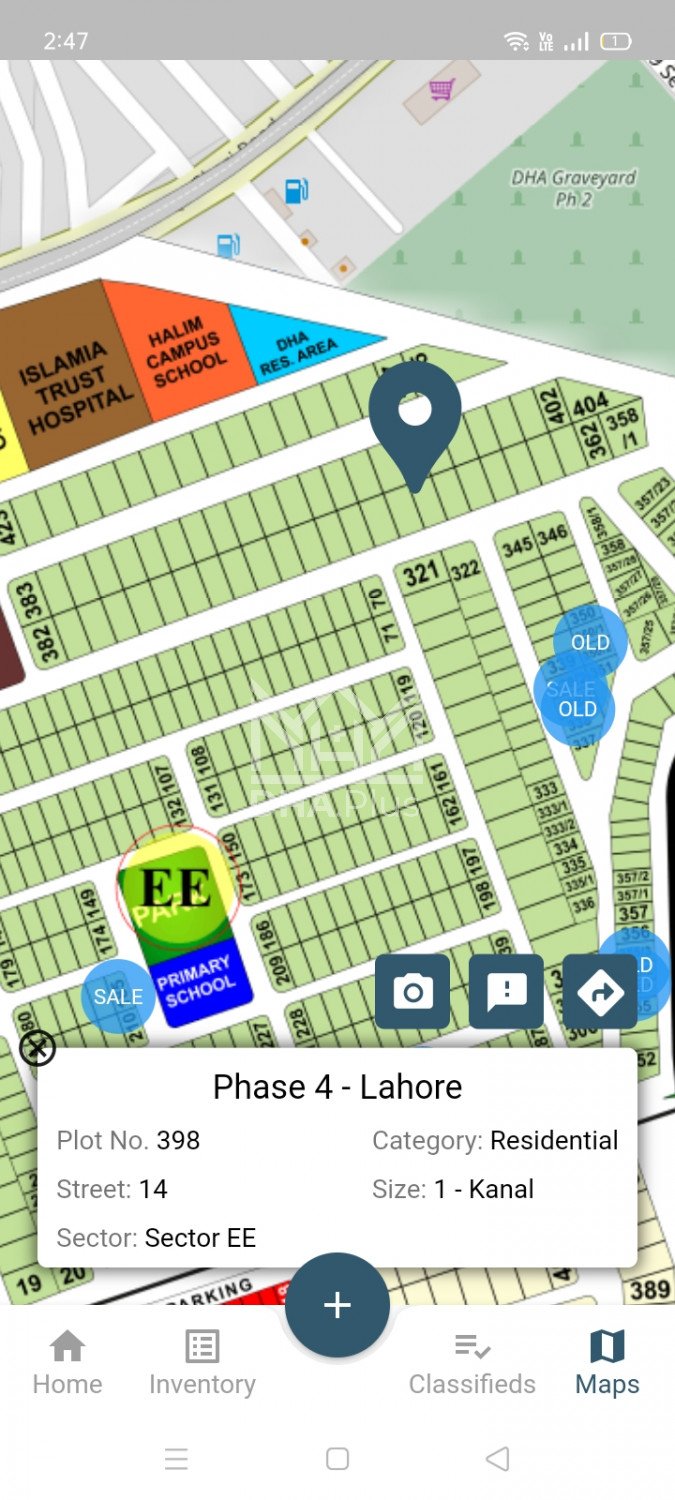Tap the dark location pin on map
Screen dimensions: 675x1500
pyautogui.click(x=415, y=418)
